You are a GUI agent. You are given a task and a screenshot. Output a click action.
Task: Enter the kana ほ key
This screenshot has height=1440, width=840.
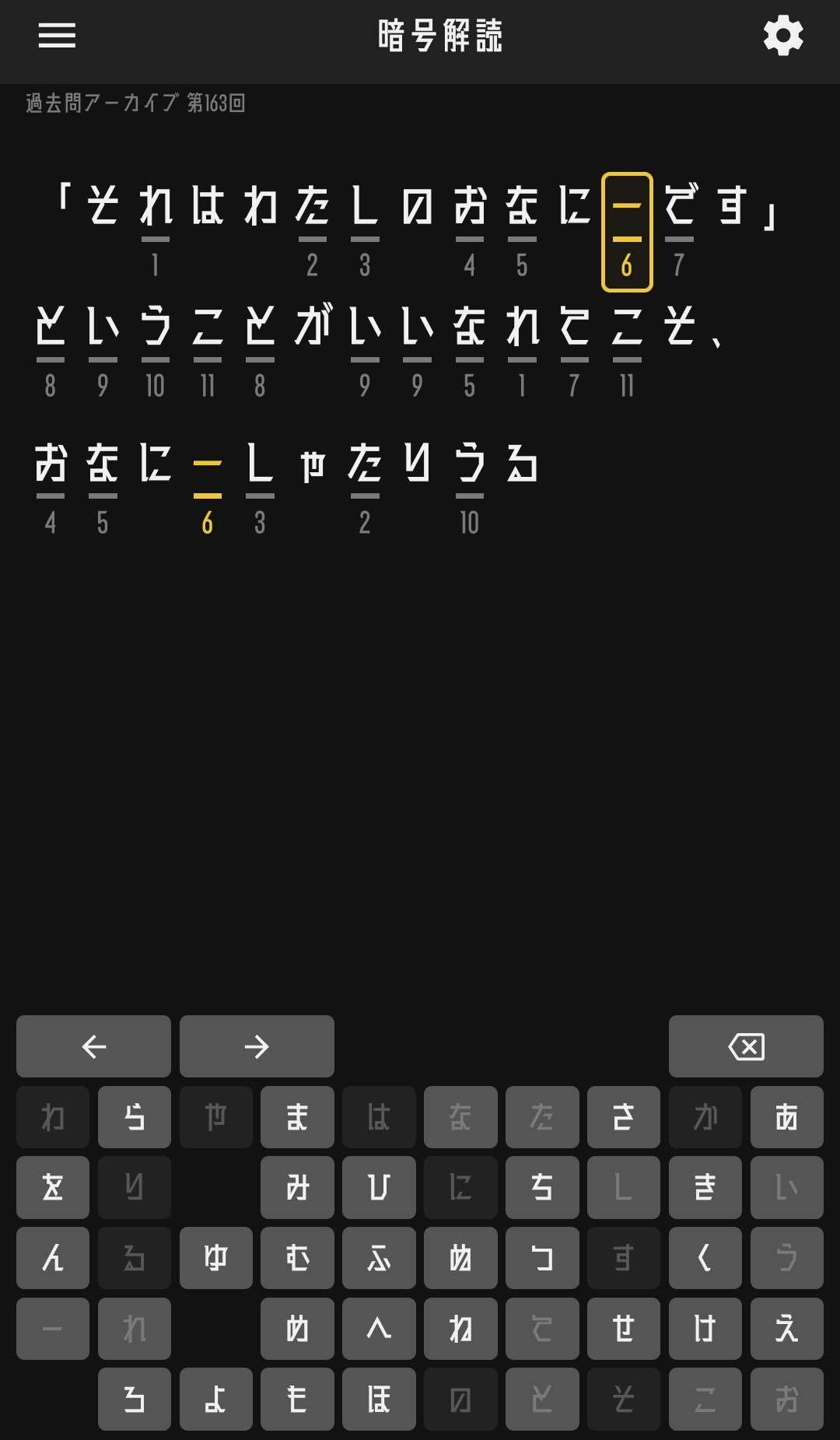(379, 1399)
